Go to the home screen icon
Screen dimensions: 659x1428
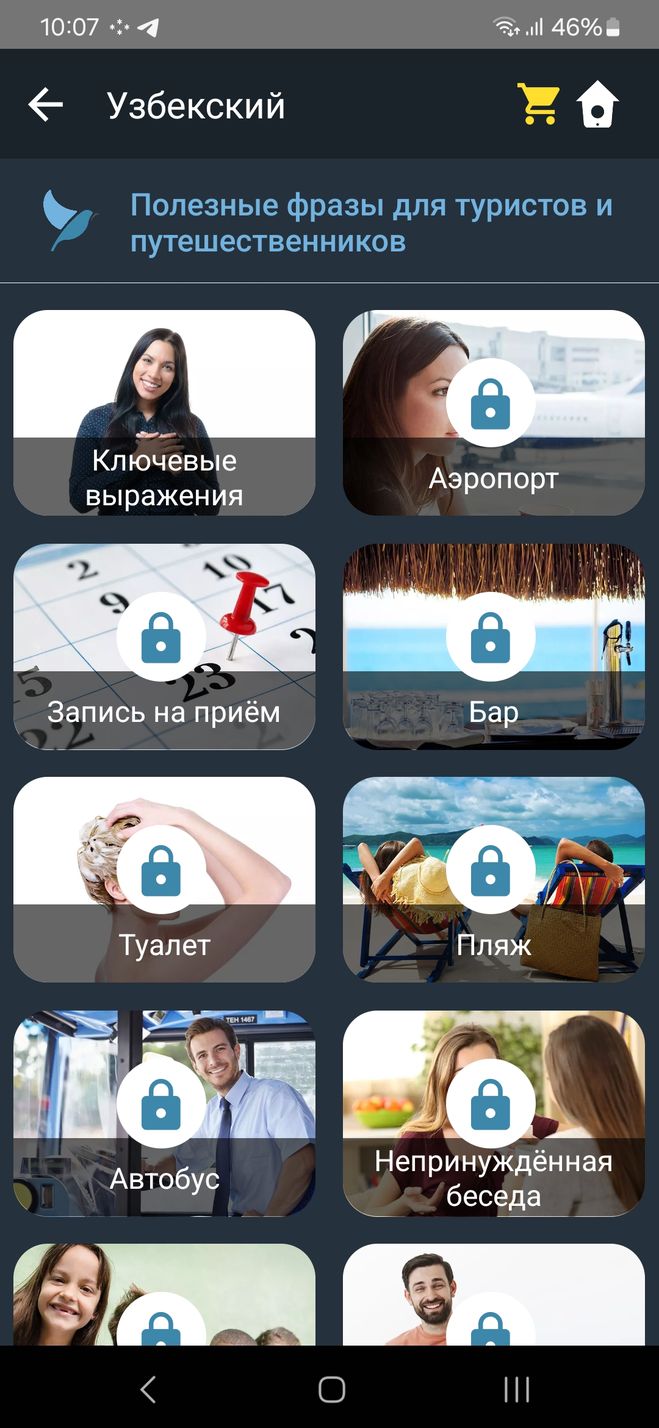pos(598,104)
